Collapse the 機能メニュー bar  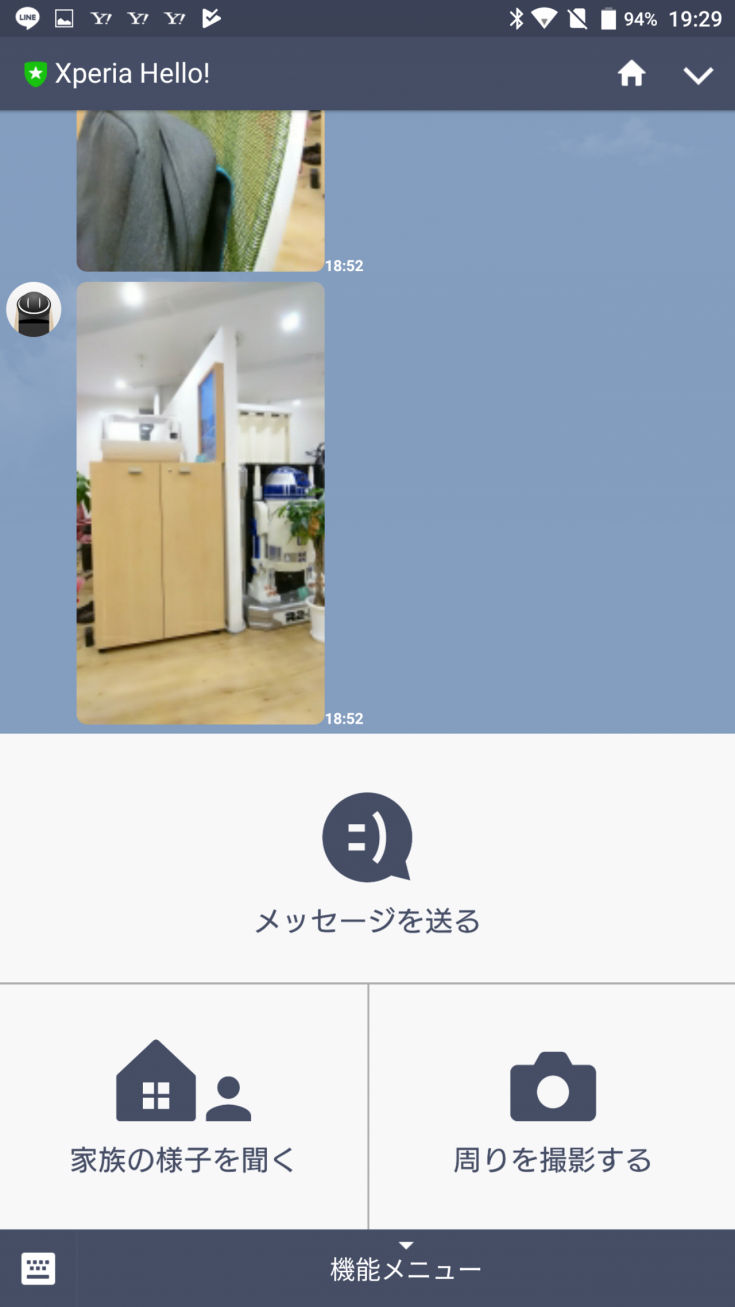pos(406,1268)
